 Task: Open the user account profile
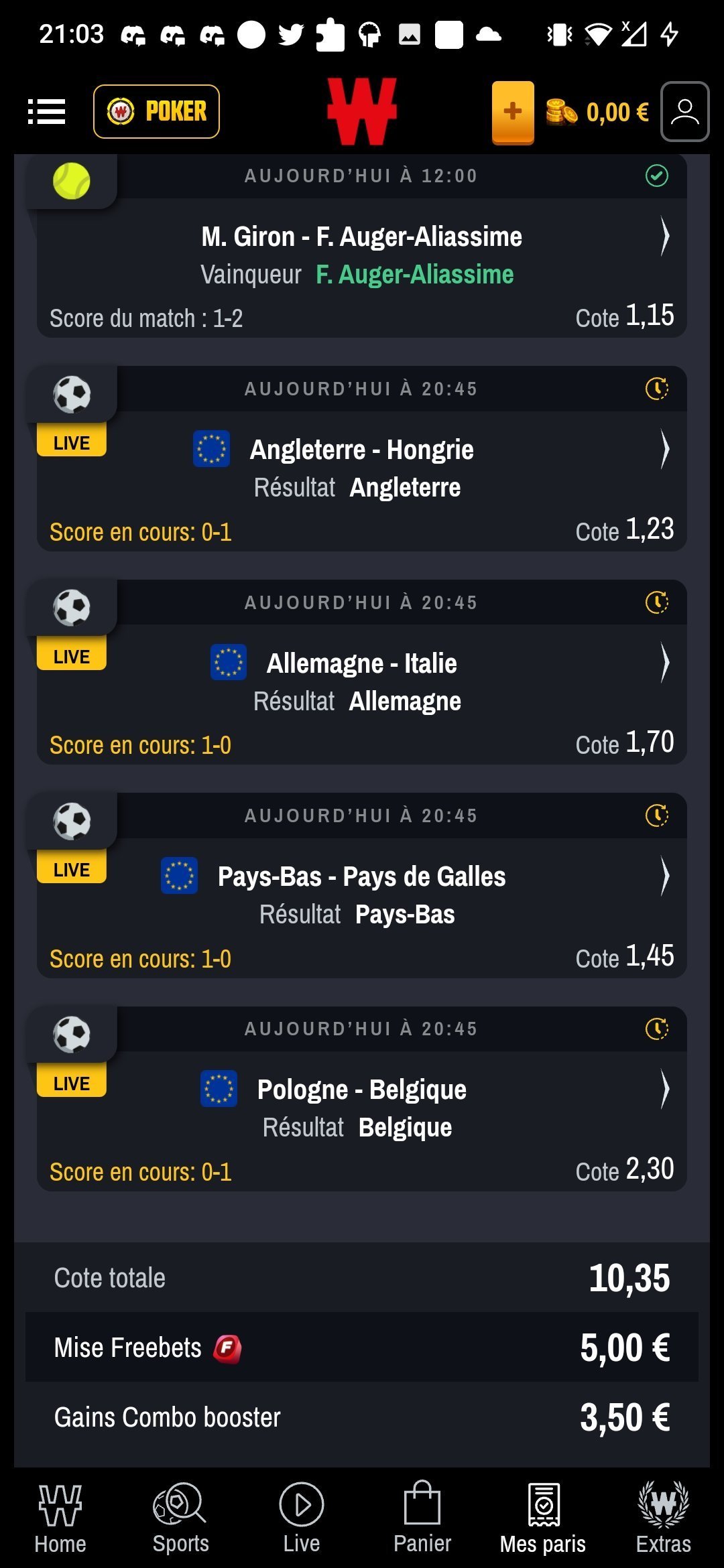tap(684, 111)
